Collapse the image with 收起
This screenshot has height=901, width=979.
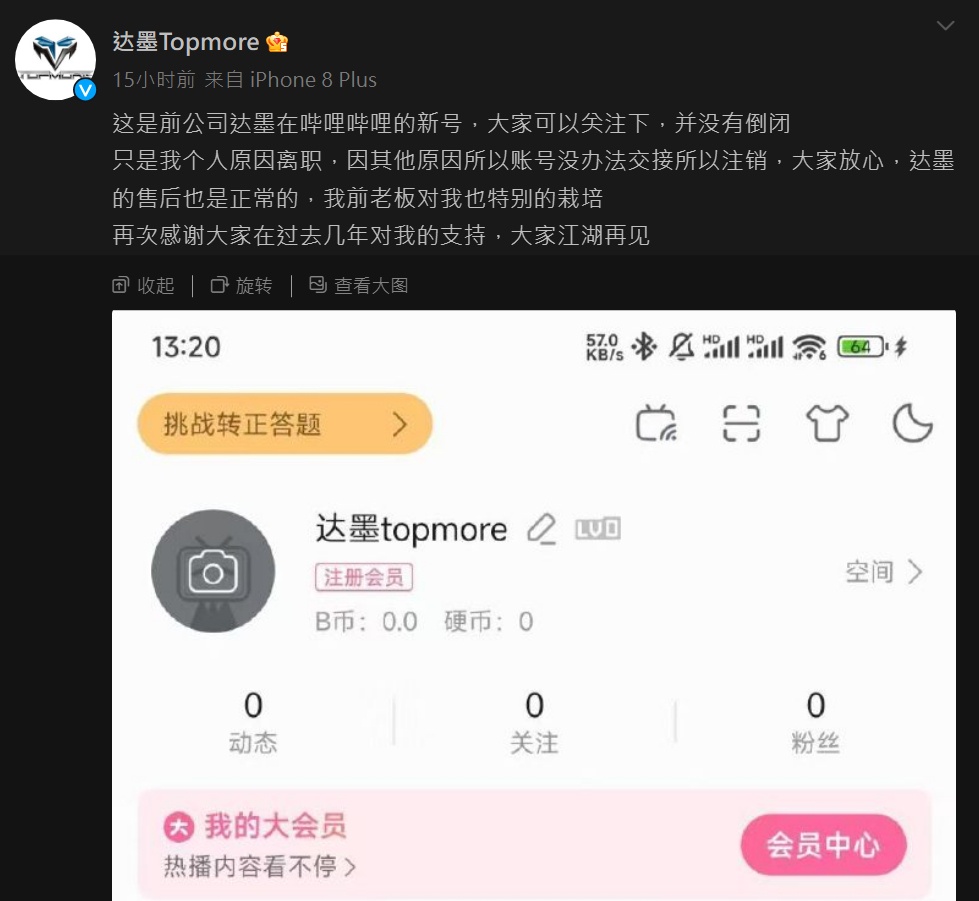pos(144,286)
